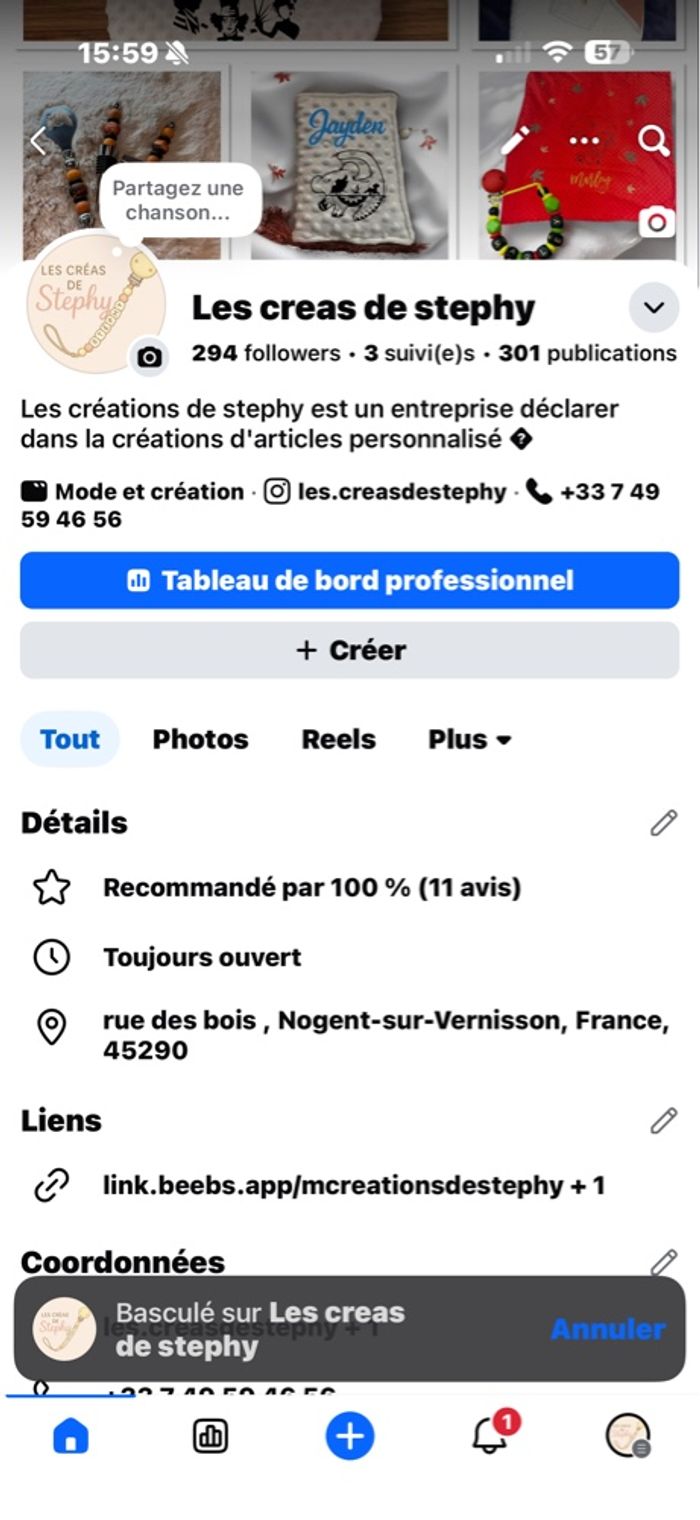Switch to the Photos tab
700x1520 pixels.
coord(200,739)
